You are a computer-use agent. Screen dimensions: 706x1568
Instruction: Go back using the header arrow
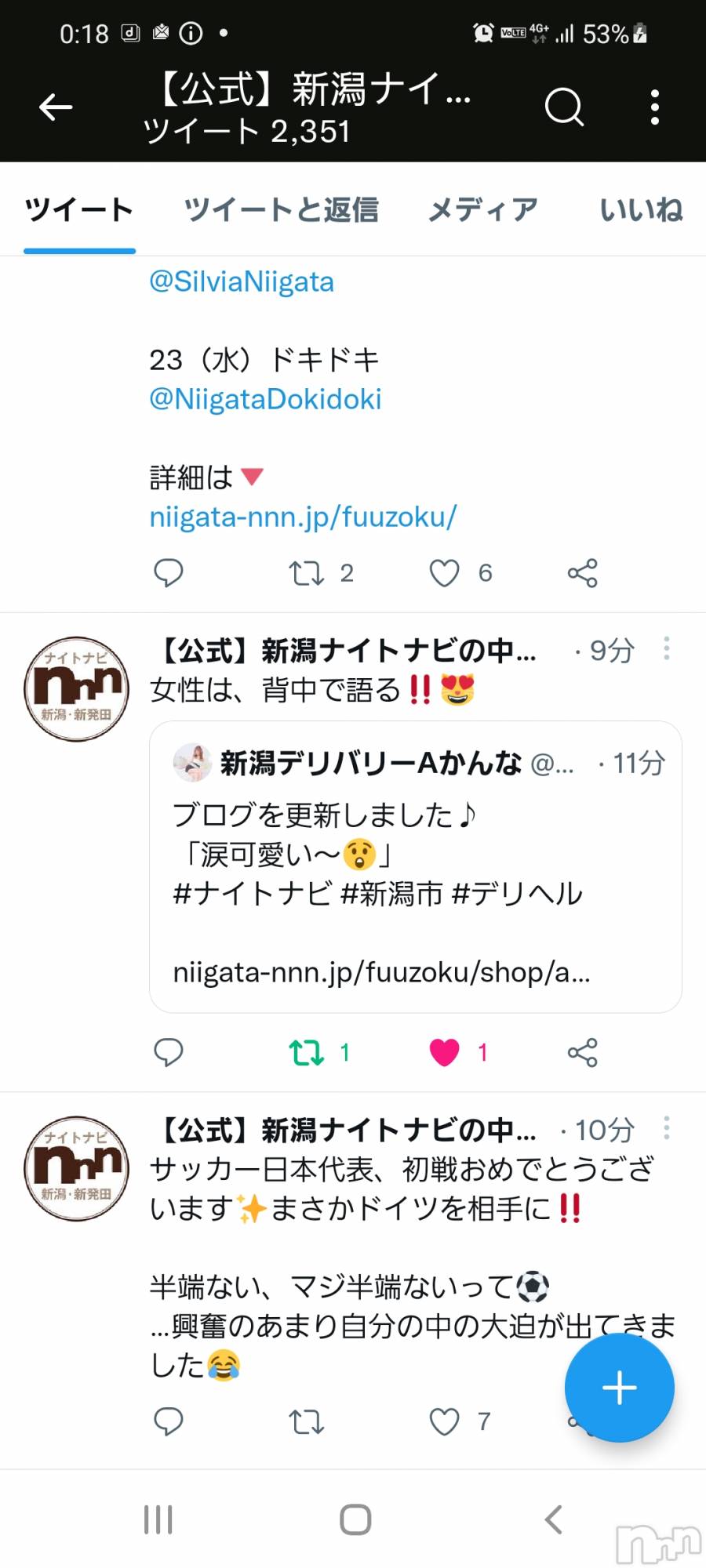(x=56, y=107)
